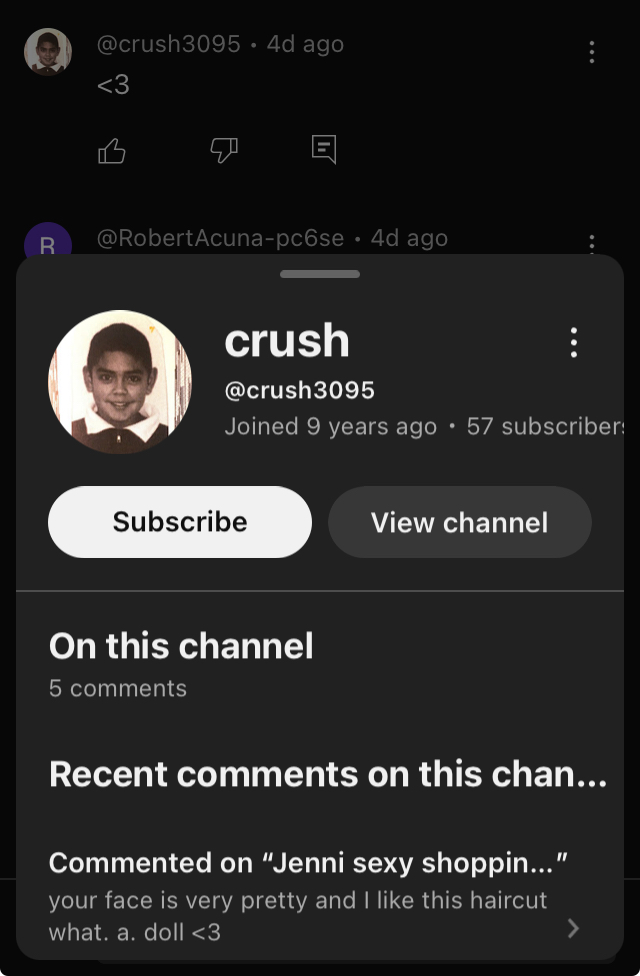
Task: Open options for RobertAcuna-pc6se's comment
Action: [592, 243]
